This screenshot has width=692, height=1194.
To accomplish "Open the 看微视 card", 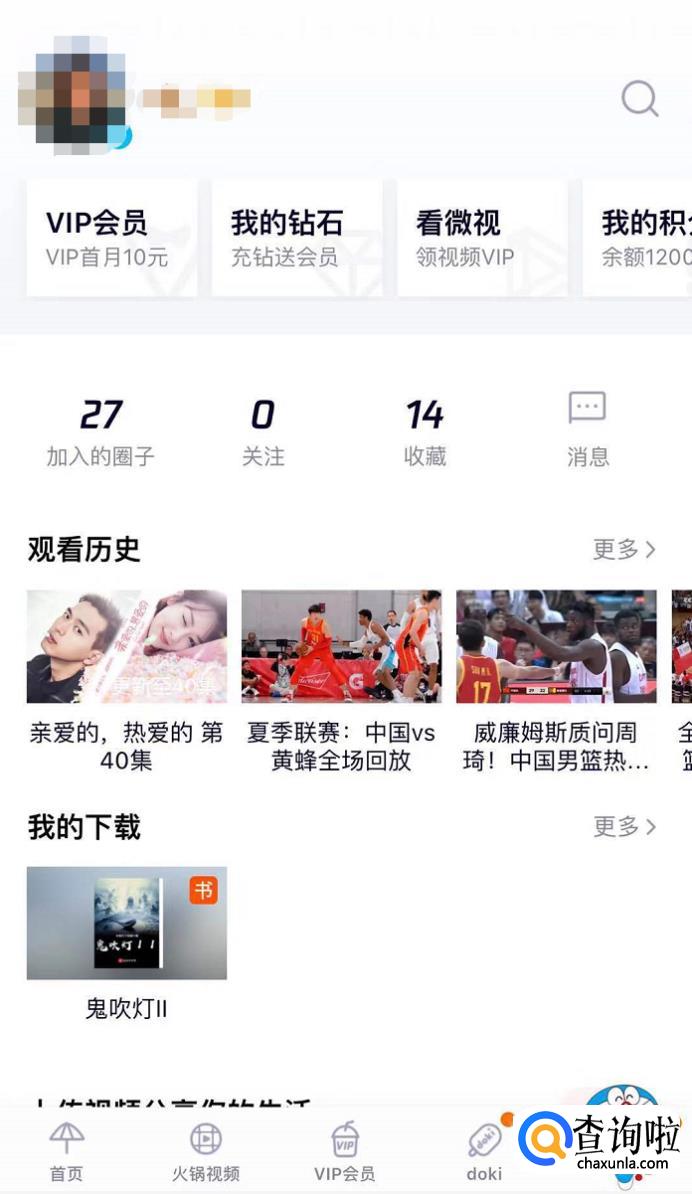I will tap(482, 238).
